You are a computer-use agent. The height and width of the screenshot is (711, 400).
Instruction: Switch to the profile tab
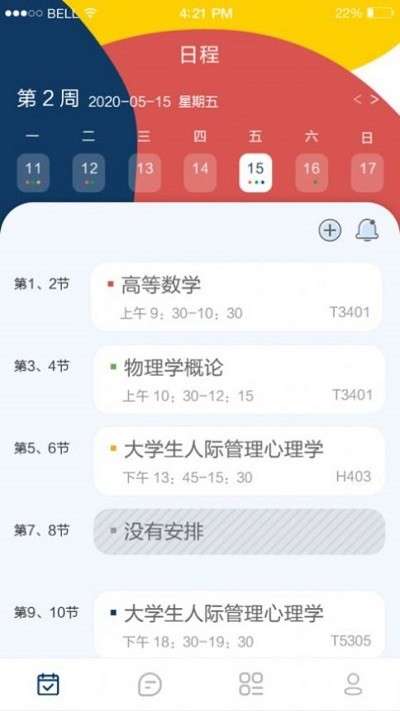(353, 684)
